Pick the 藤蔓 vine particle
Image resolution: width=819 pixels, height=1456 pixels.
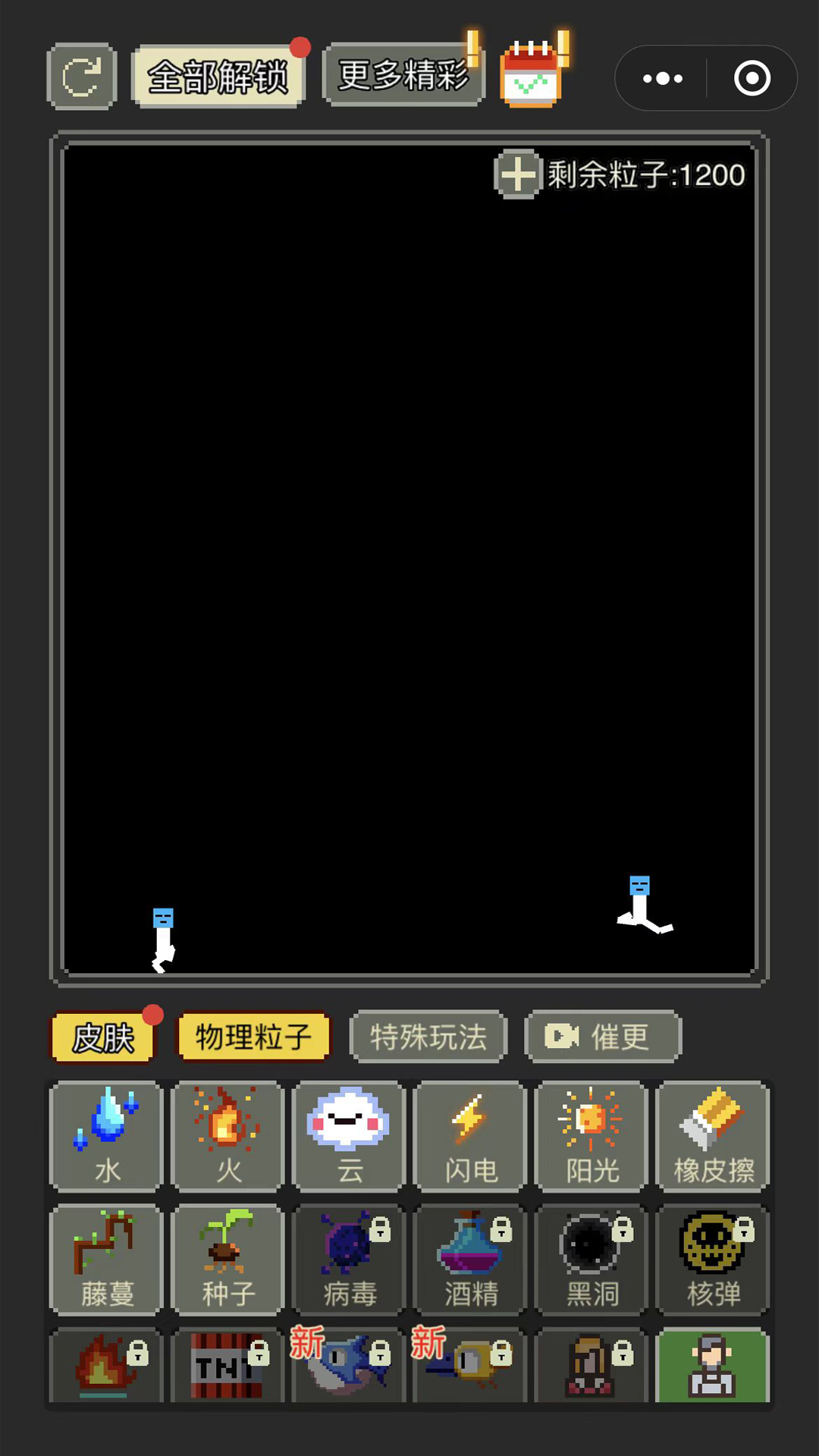106,1259
